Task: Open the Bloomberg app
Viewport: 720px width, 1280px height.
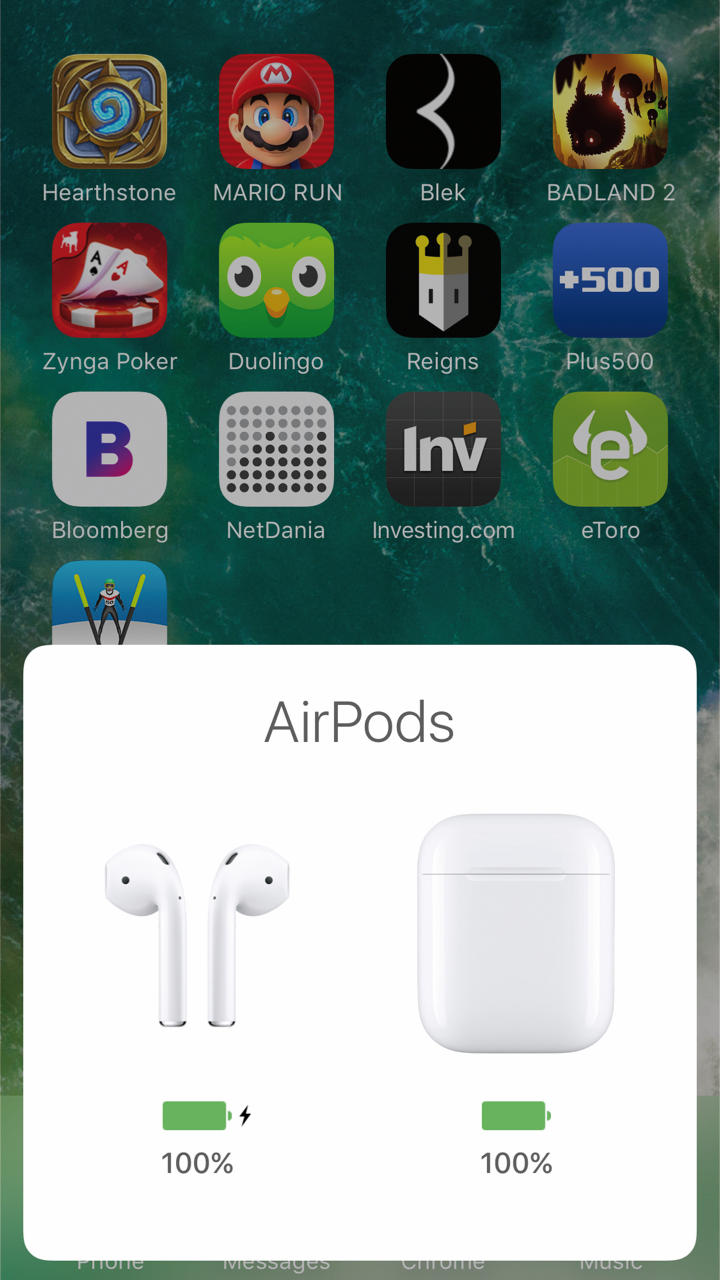Action: coord(109,449)
